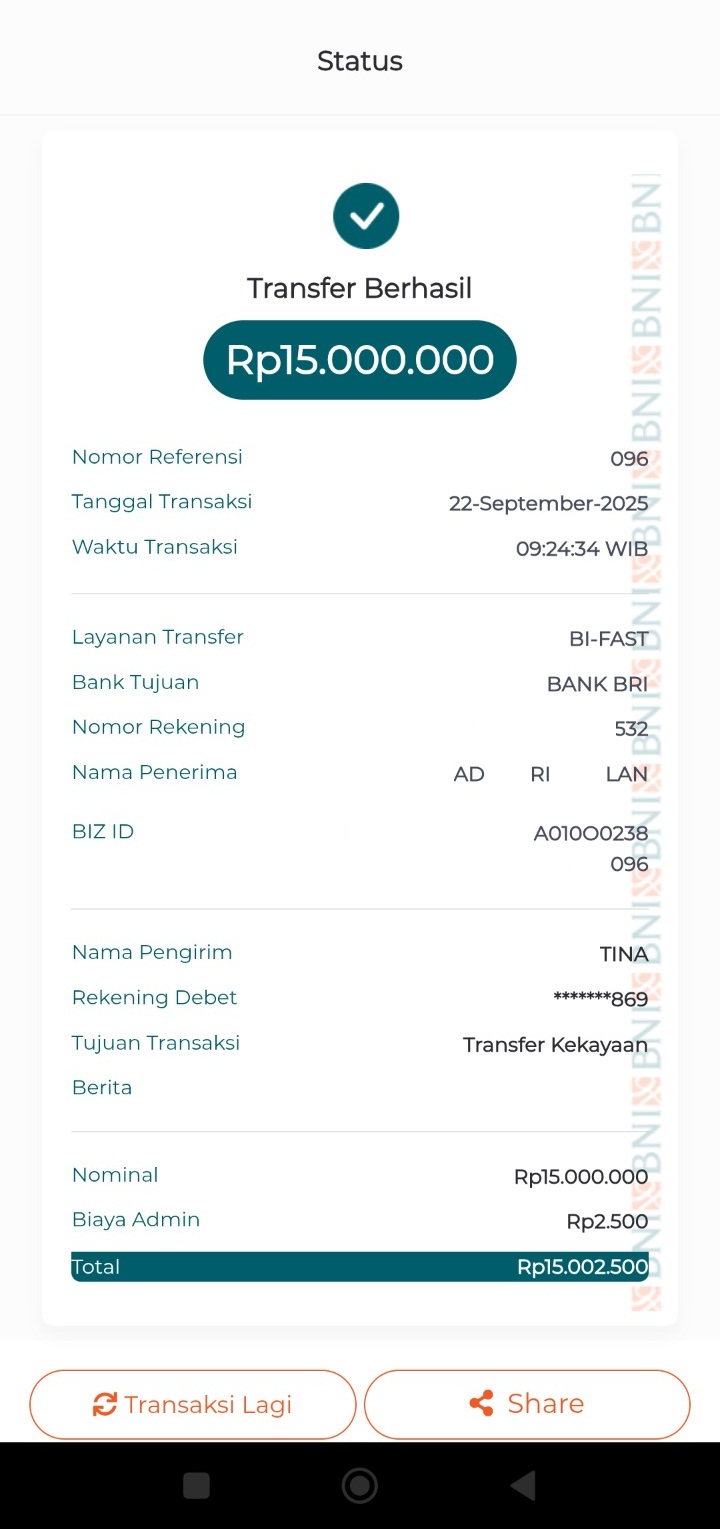Return to the home screen
Screen dimensions: 720x1529
pos(360,1486)
